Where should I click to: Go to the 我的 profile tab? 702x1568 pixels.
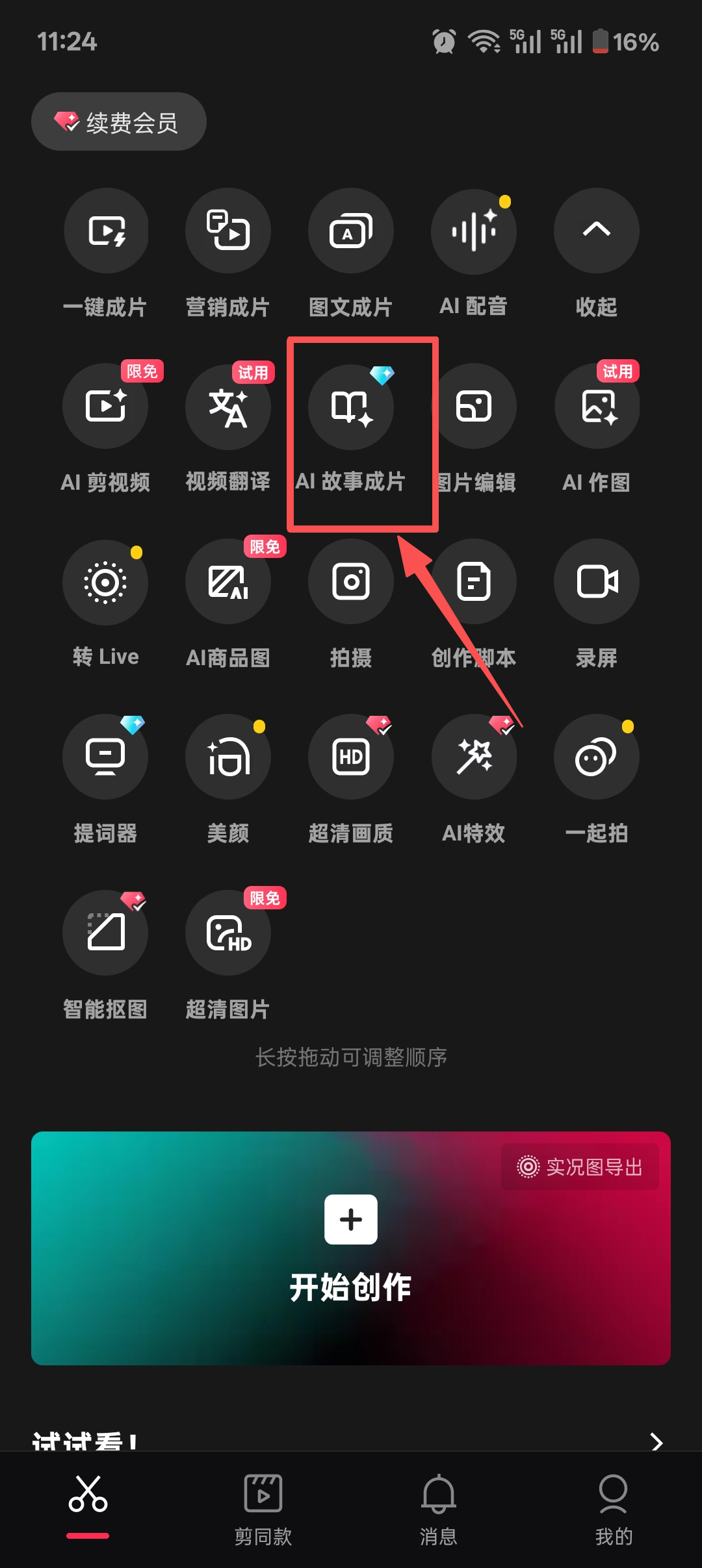pos(613,1508)
